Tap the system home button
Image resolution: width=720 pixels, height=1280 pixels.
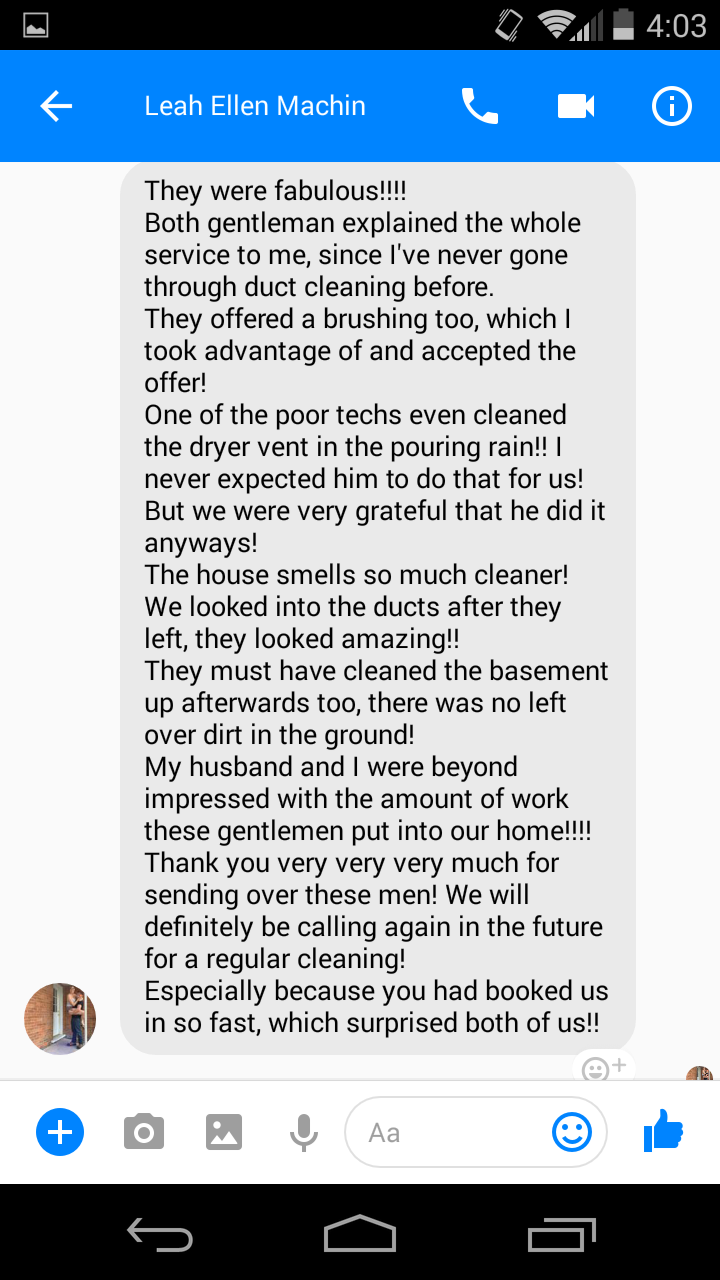click(x=360, y=1234)
